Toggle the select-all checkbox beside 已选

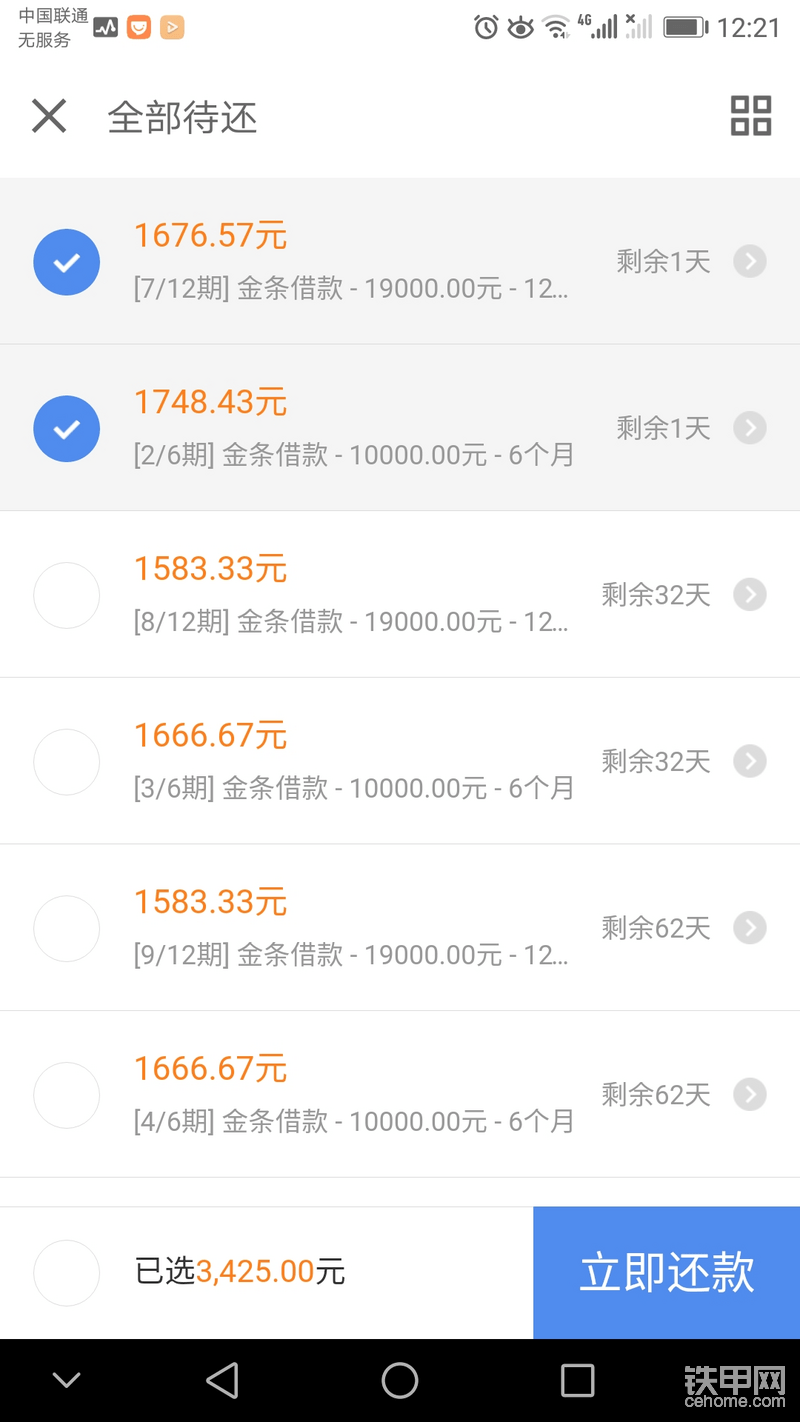(x=66, y=1273)
